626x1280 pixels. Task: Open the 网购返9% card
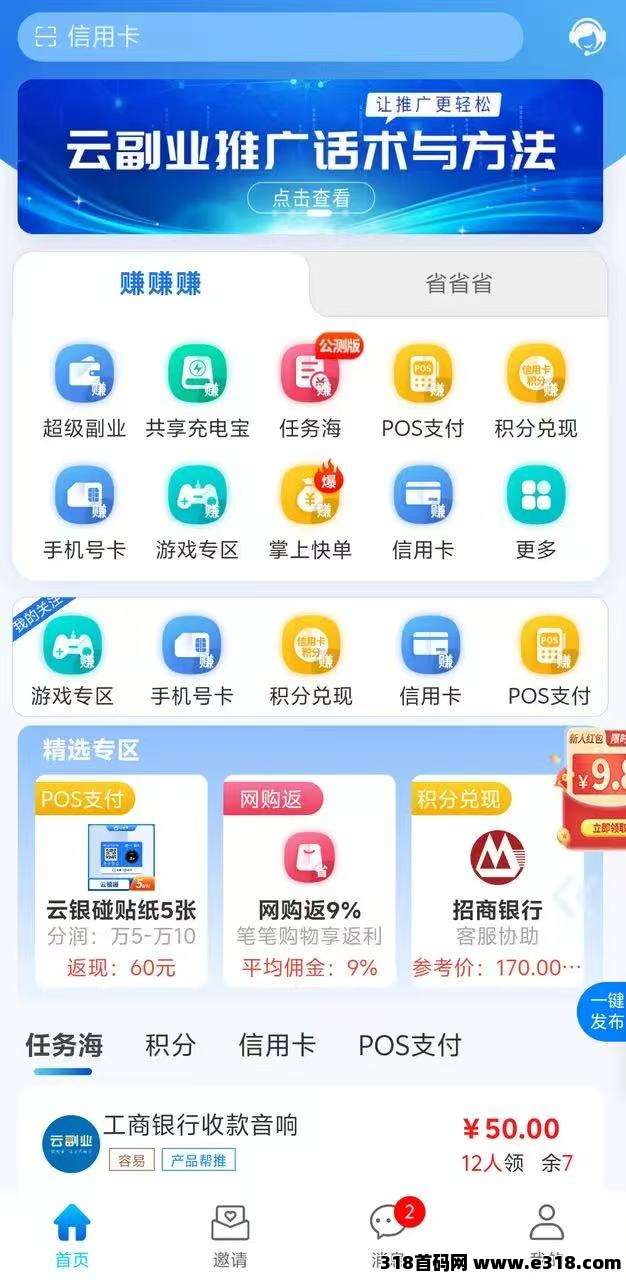pyautogui.click(x=309, y=880)
